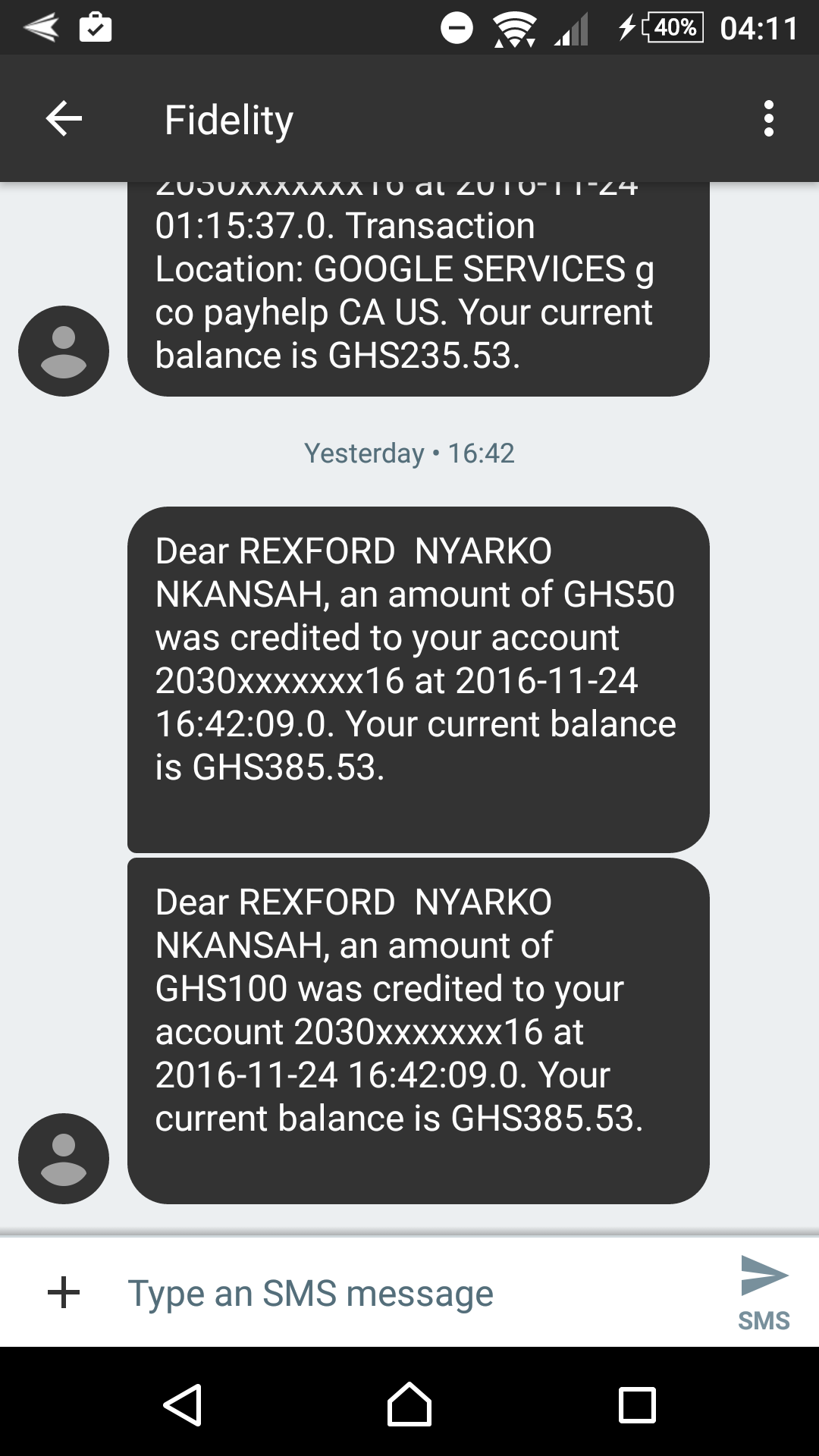Open the contact avatar beside the GHS235.53 message
Viewport: 819px width, 1456px height.
64,351
